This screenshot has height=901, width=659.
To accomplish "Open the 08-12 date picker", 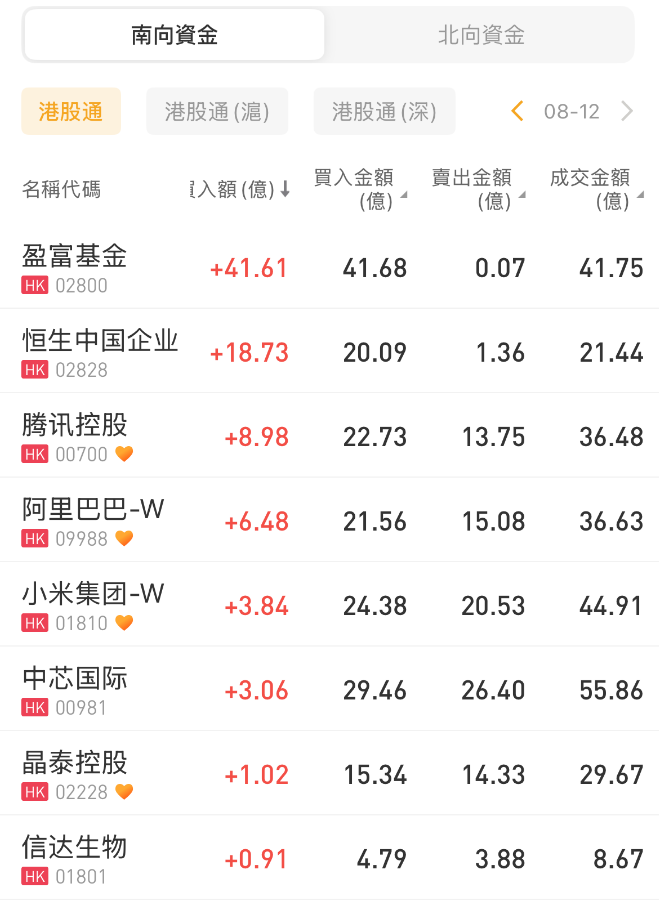I will (572, 111).
